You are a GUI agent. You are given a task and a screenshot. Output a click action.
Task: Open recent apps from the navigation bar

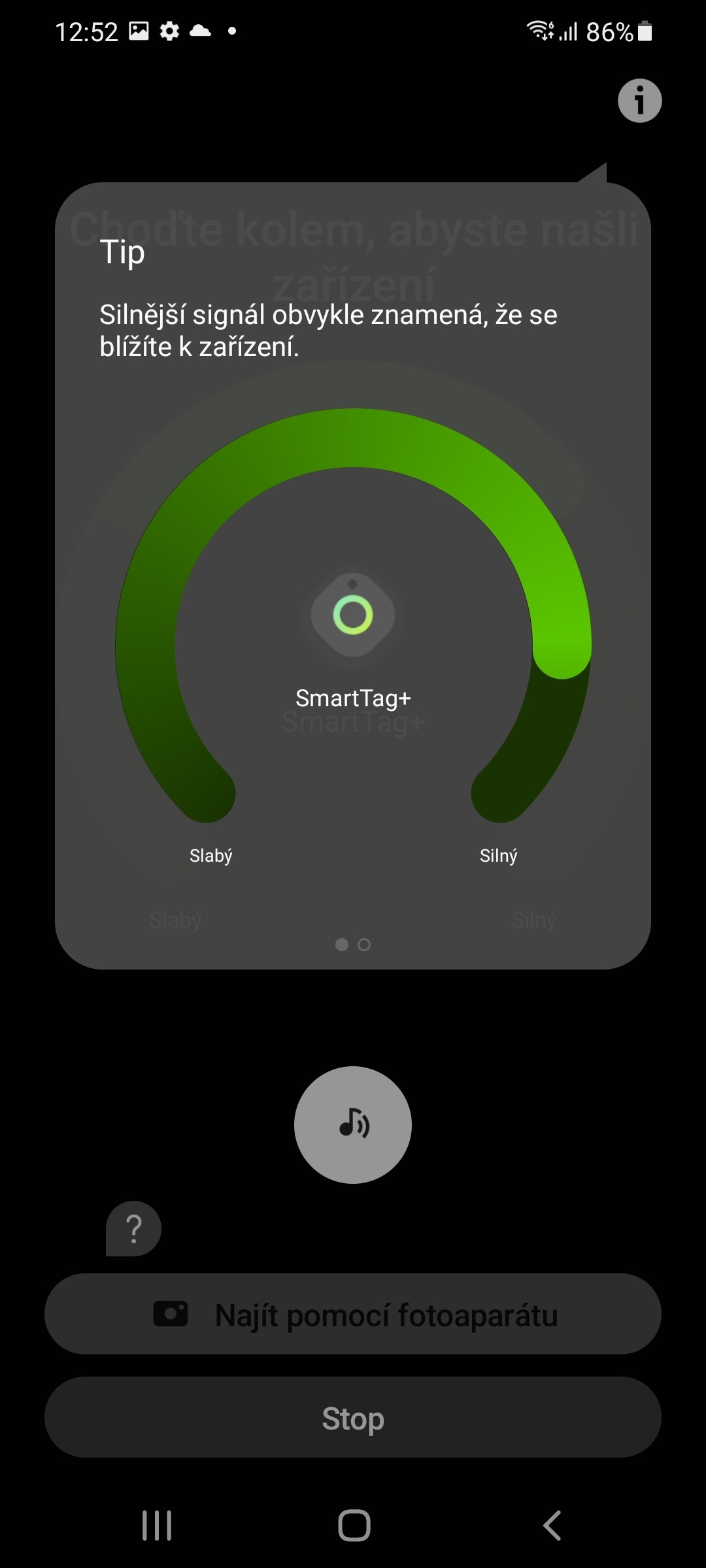tap(157, 1526)
